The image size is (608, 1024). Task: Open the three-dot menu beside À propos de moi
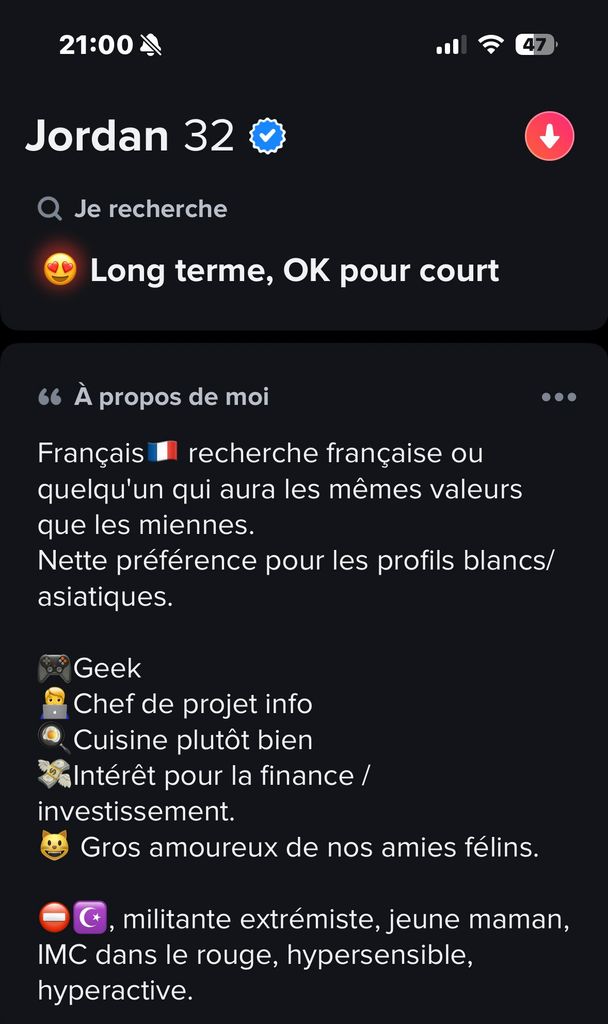click(558, 396)
